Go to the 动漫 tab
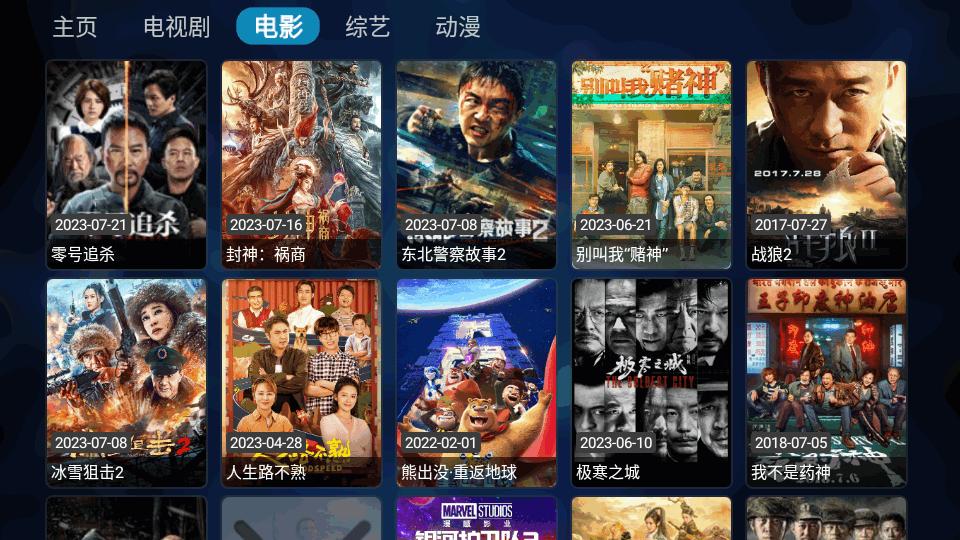This screenshot has width=960, height=540. pyautogui.click(x=458, y=27)
